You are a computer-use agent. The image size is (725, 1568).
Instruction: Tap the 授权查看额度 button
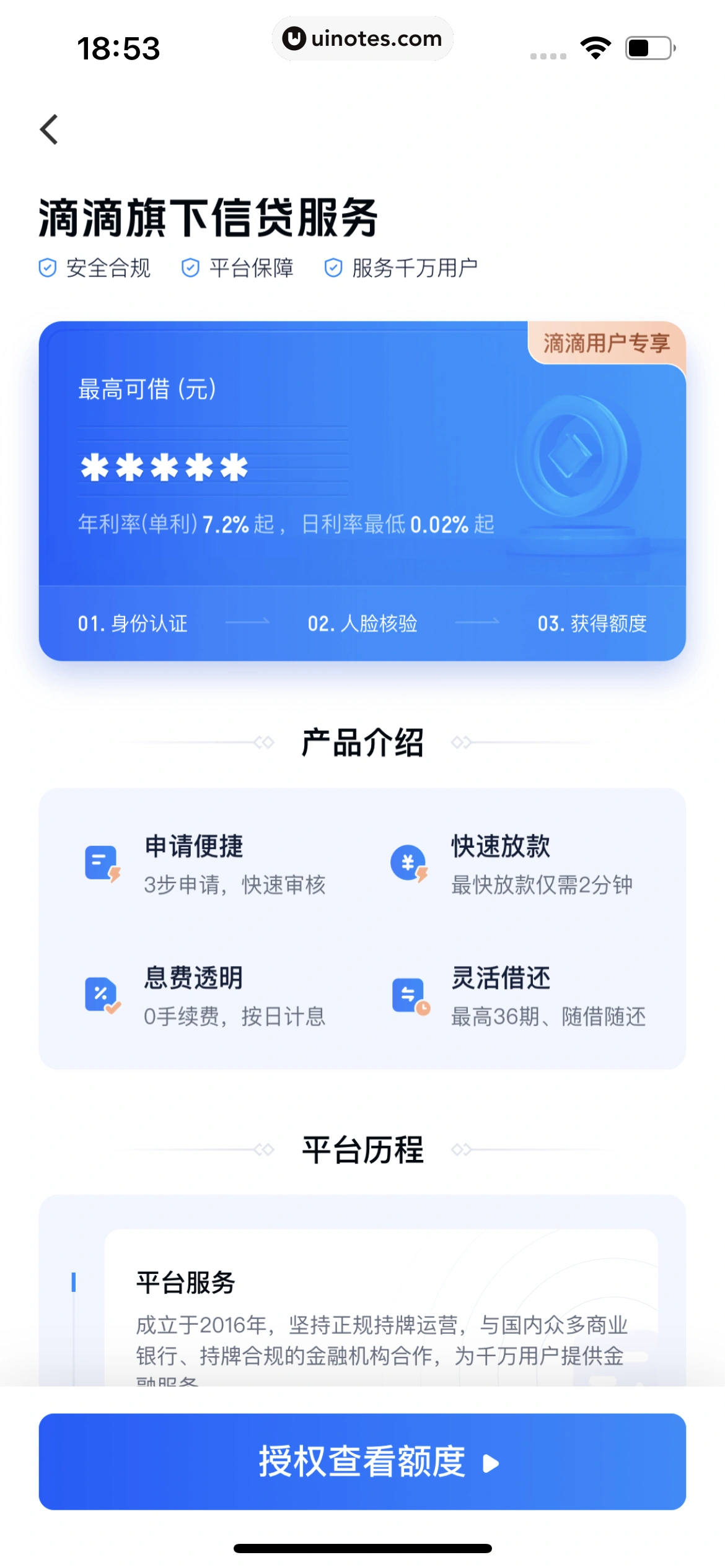(x=362, y=1463)
